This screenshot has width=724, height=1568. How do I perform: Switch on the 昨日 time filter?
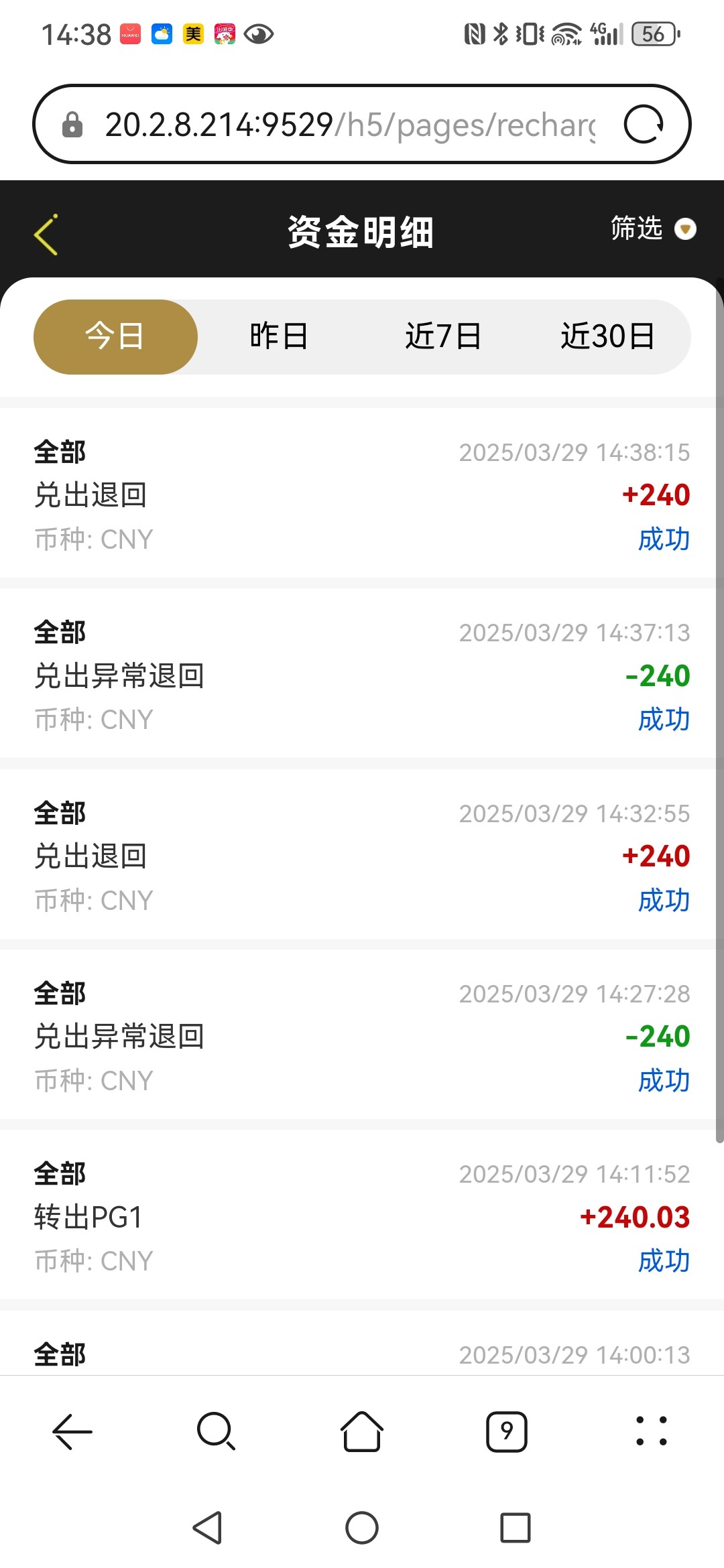pyautogui.click(x=278, y=336)
